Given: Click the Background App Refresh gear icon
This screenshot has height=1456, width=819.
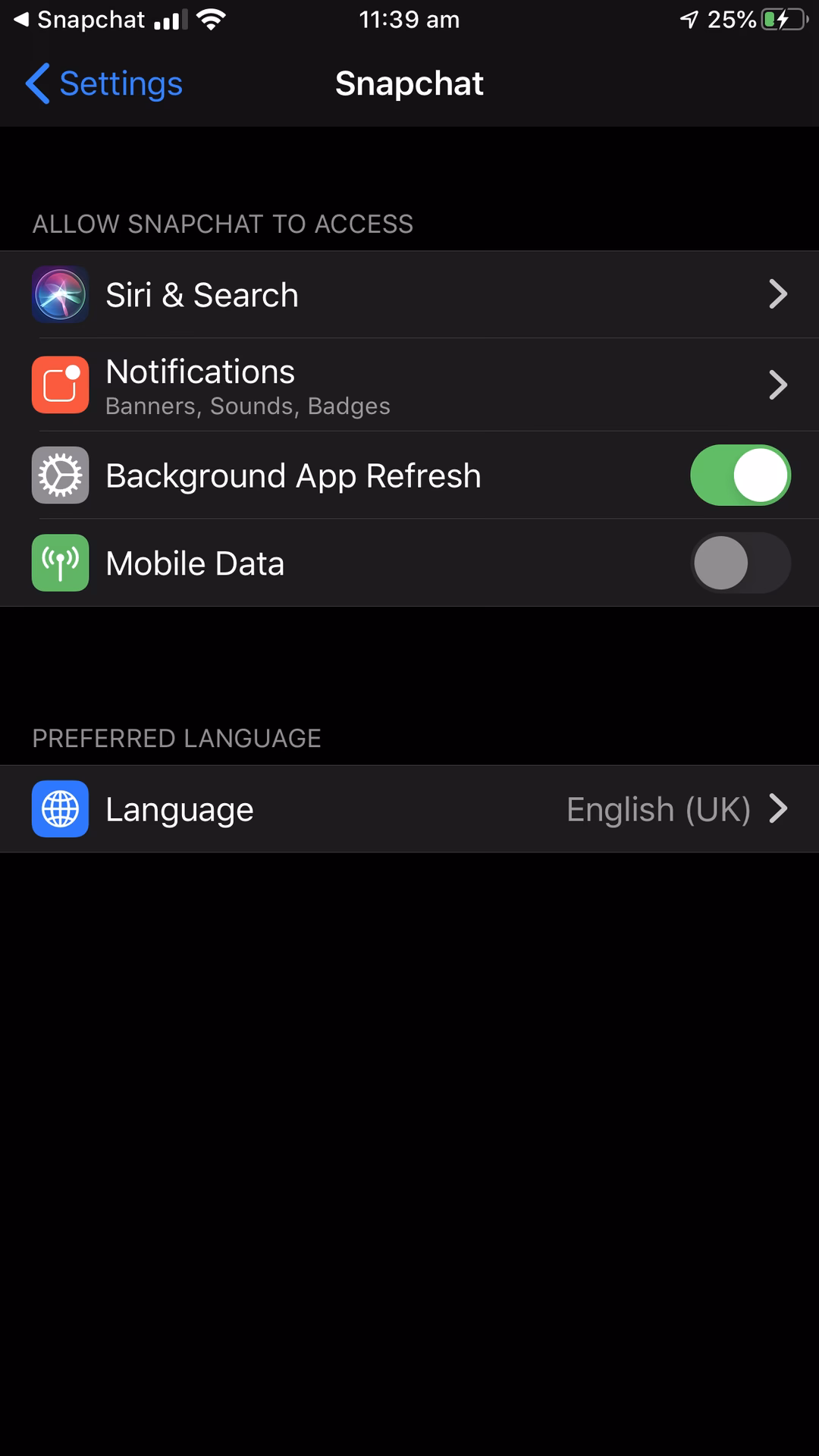Looking at the screenshot, I should click(60, 475).
